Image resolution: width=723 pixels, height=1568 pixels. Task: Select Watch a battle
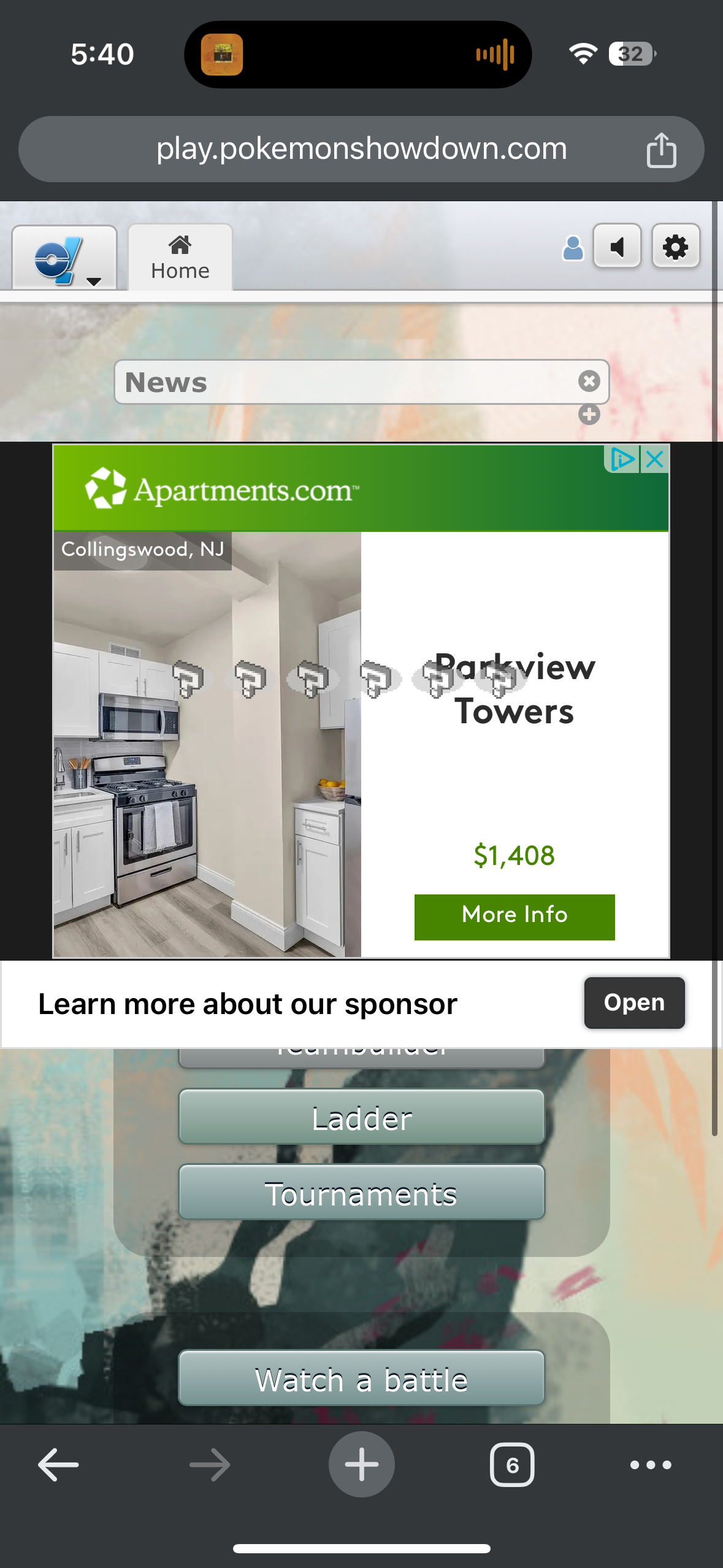click(x=361, y=1379)
